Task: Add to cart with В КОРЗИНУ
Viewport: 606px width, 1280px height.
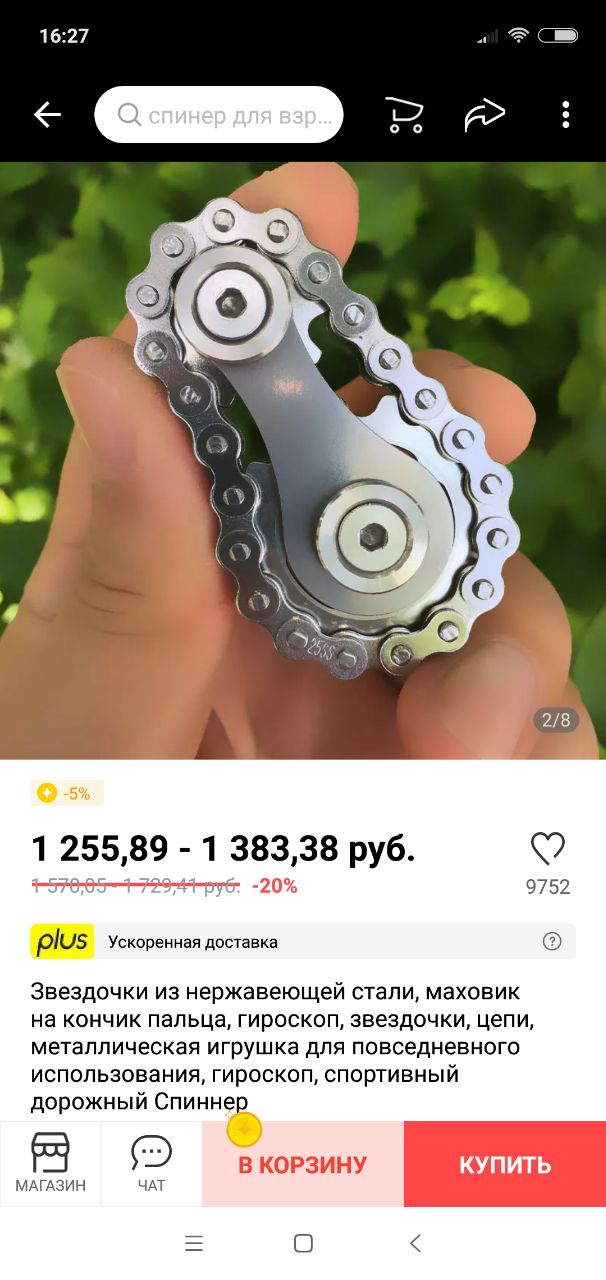Action: click(x=302, y=1165)
